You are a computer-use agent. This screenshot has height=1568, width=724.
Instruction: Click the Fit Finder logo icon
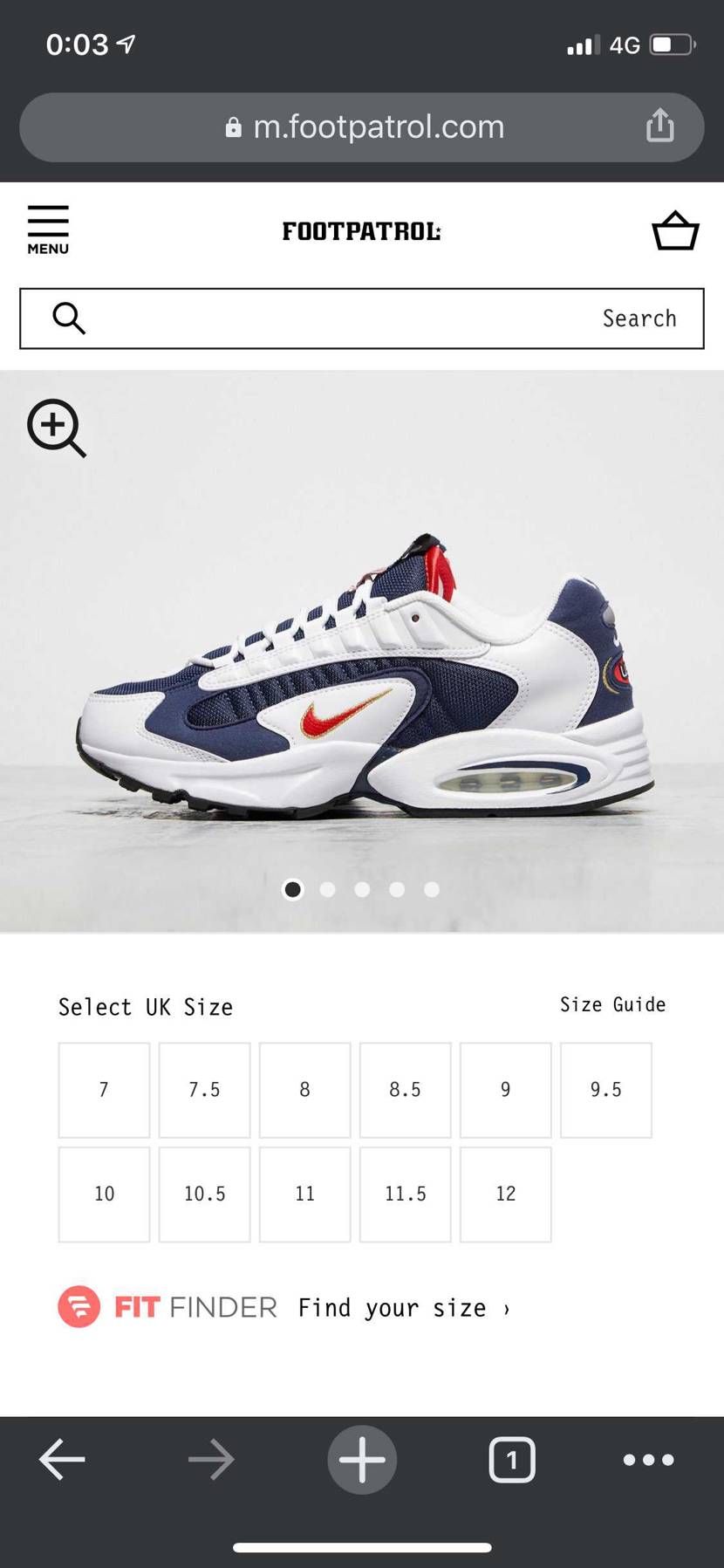click(79, 1307)
